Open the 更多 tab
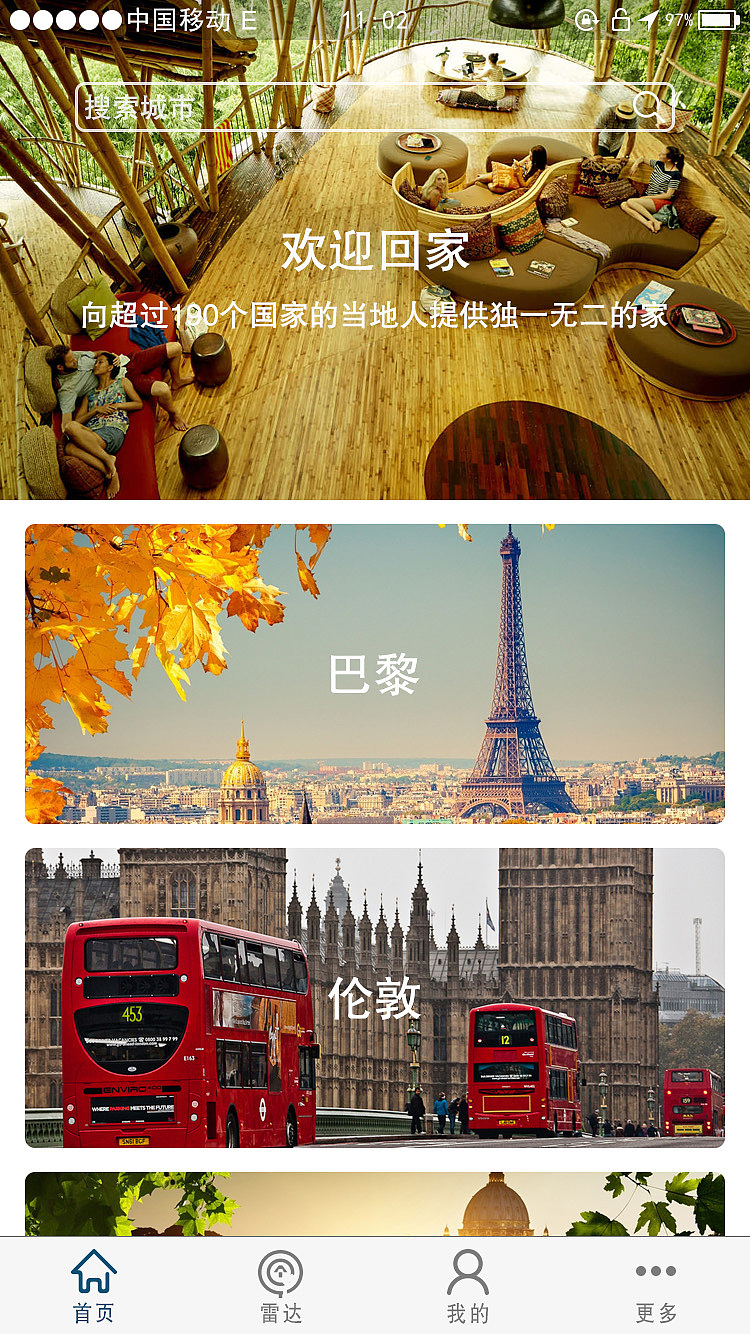This screenshot has height=1334, width=750. tap(656, 1286)
